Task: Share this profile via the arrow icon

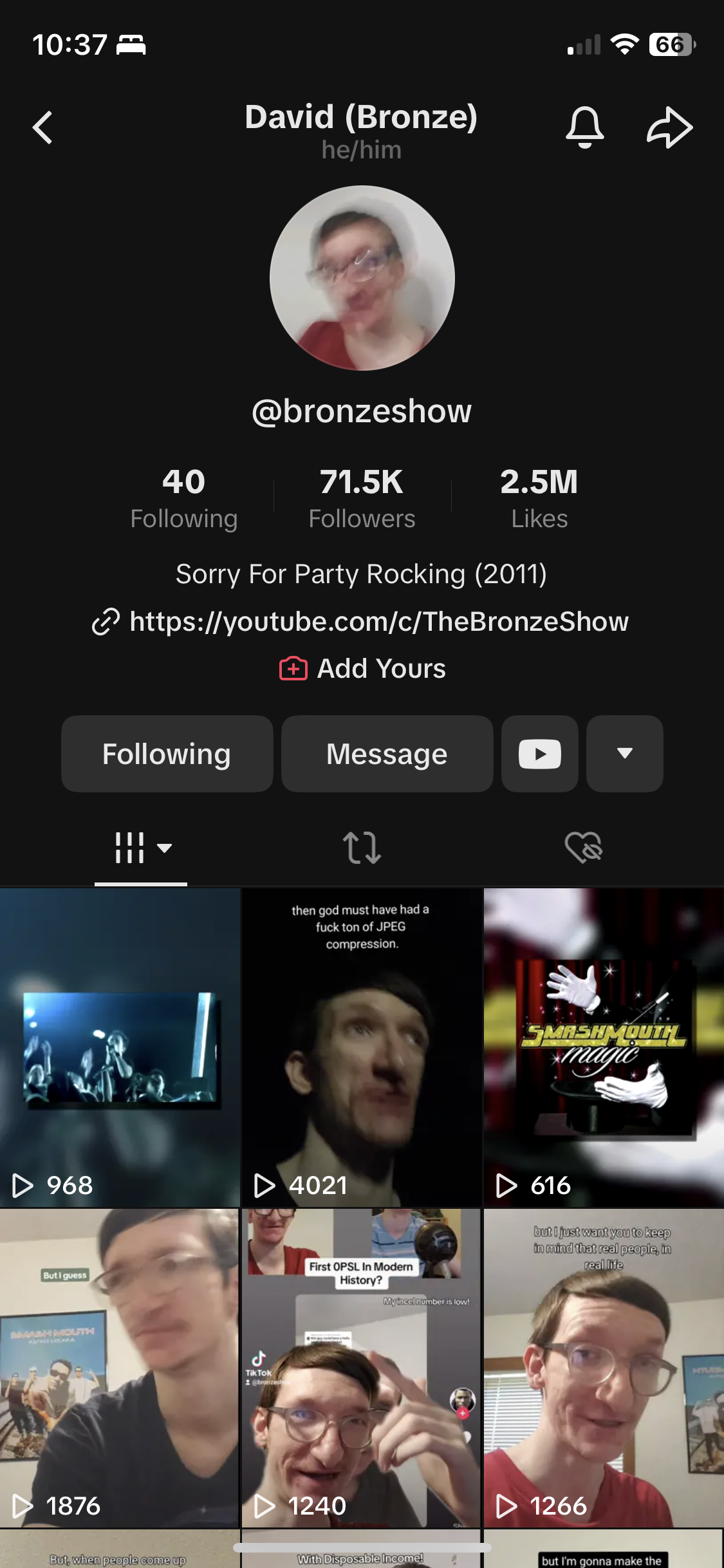Action: 669,127
